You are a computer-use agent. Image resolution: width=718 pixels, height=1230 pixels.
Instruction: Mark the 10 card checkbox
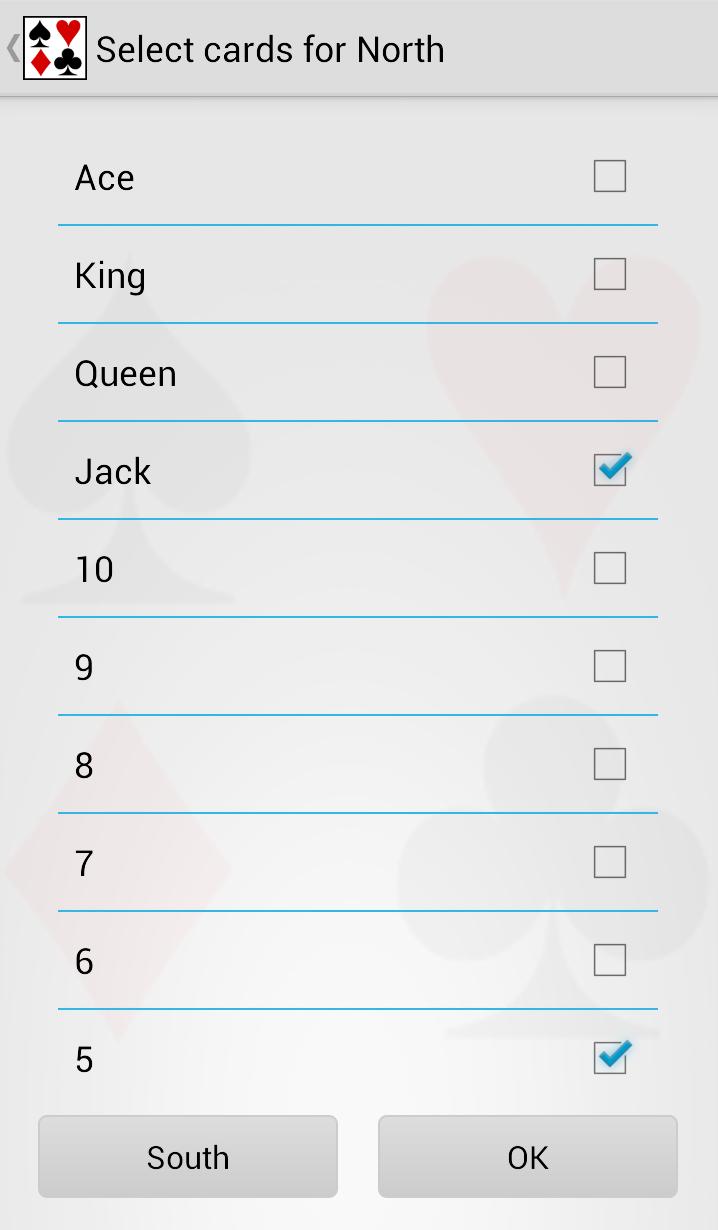pos(609,569)
